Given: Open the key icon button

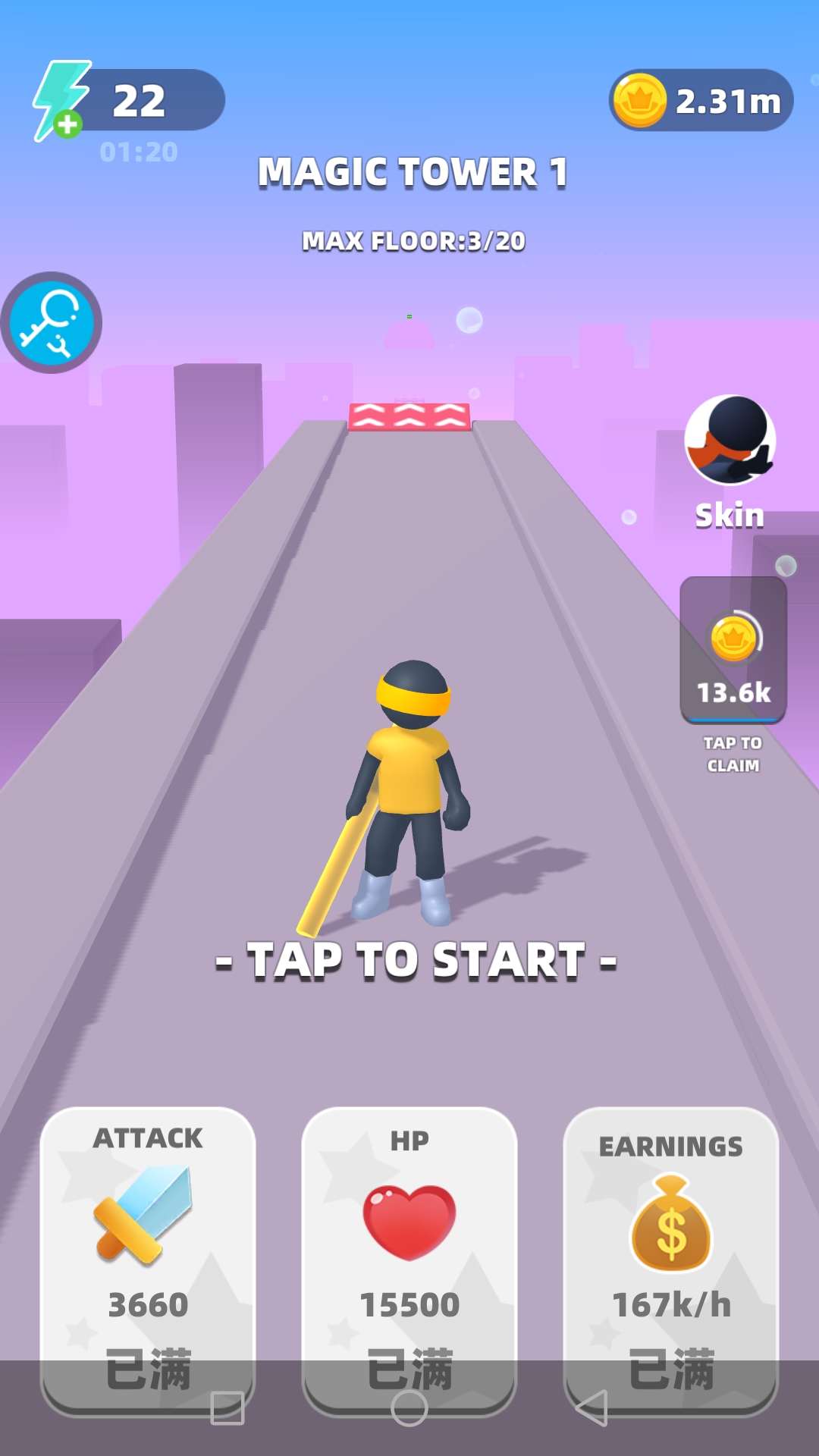Looking at the screenshot, I should pos(51,323).
